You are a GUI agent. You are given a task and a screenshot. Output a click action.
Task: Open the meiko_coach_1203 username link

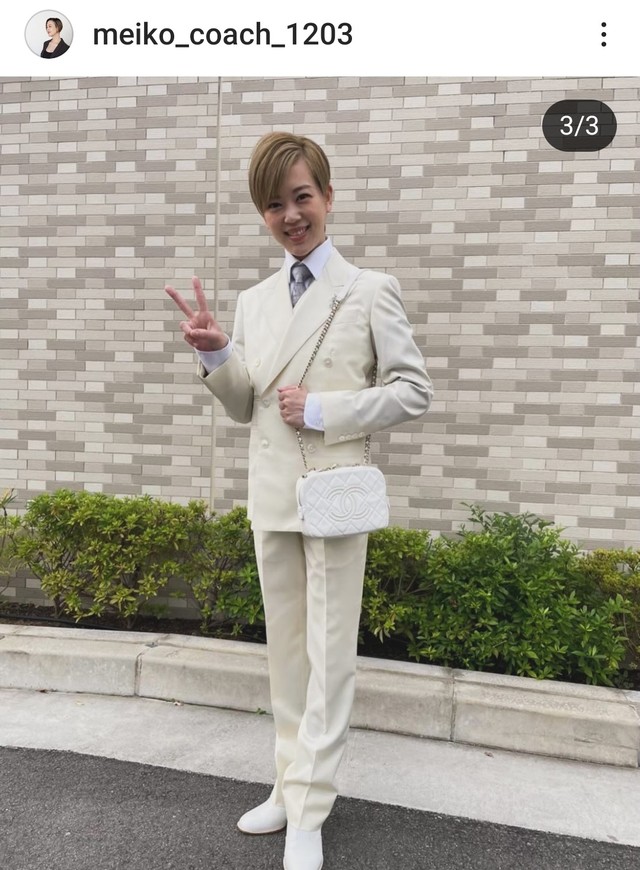tap(222, 35)
